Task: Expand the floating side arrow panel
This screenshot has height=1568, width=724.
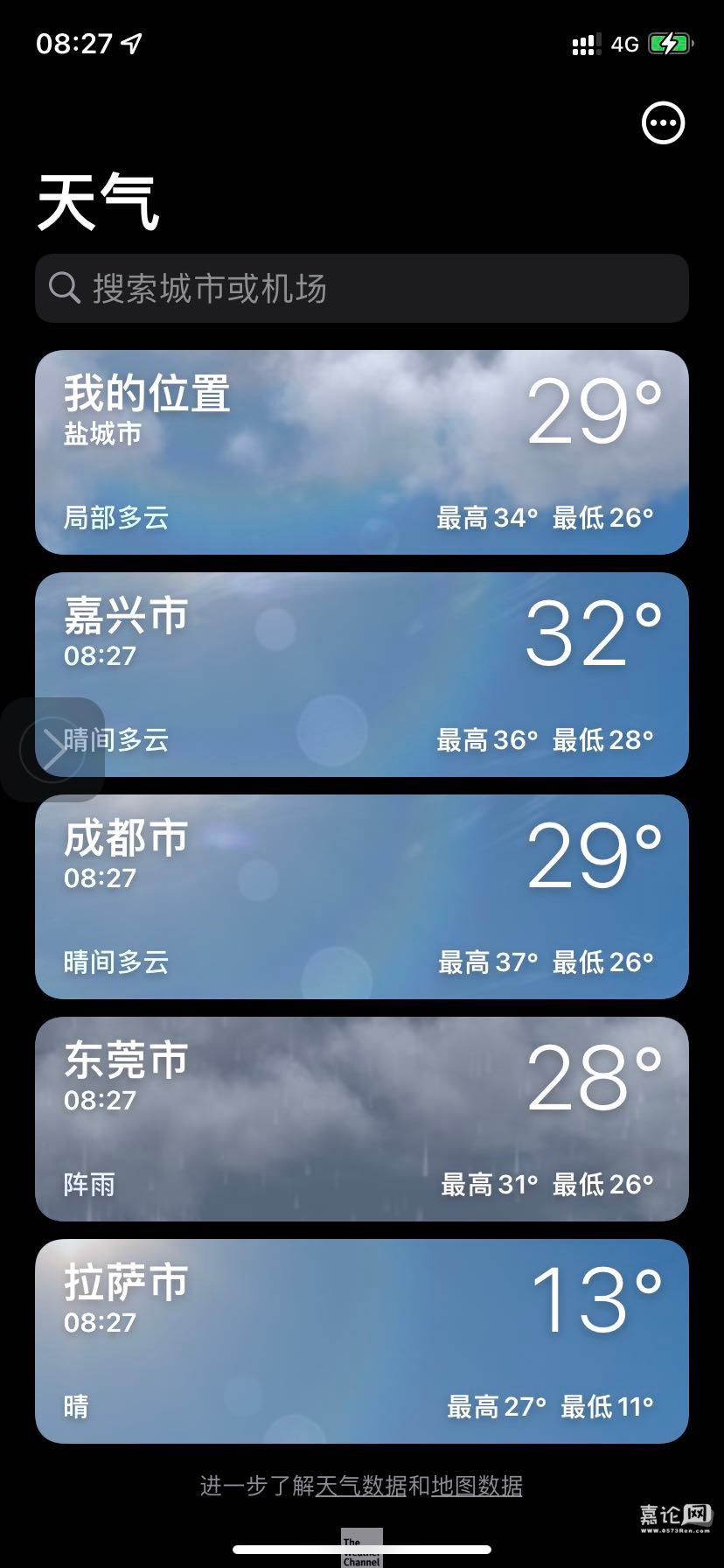Action: [x=52, y=750]
